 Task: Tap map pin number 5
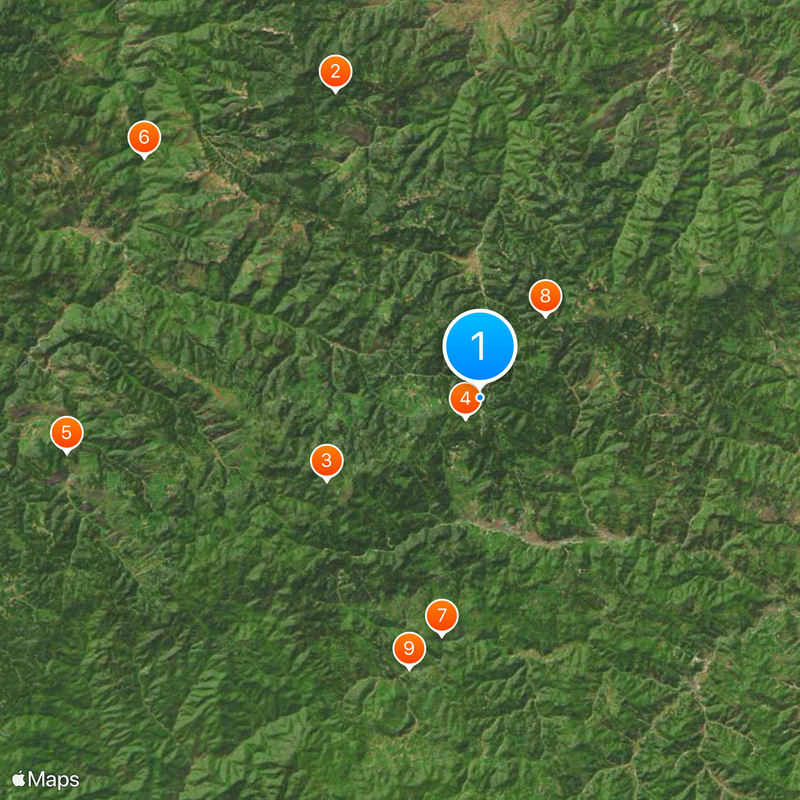pos(67,433)
